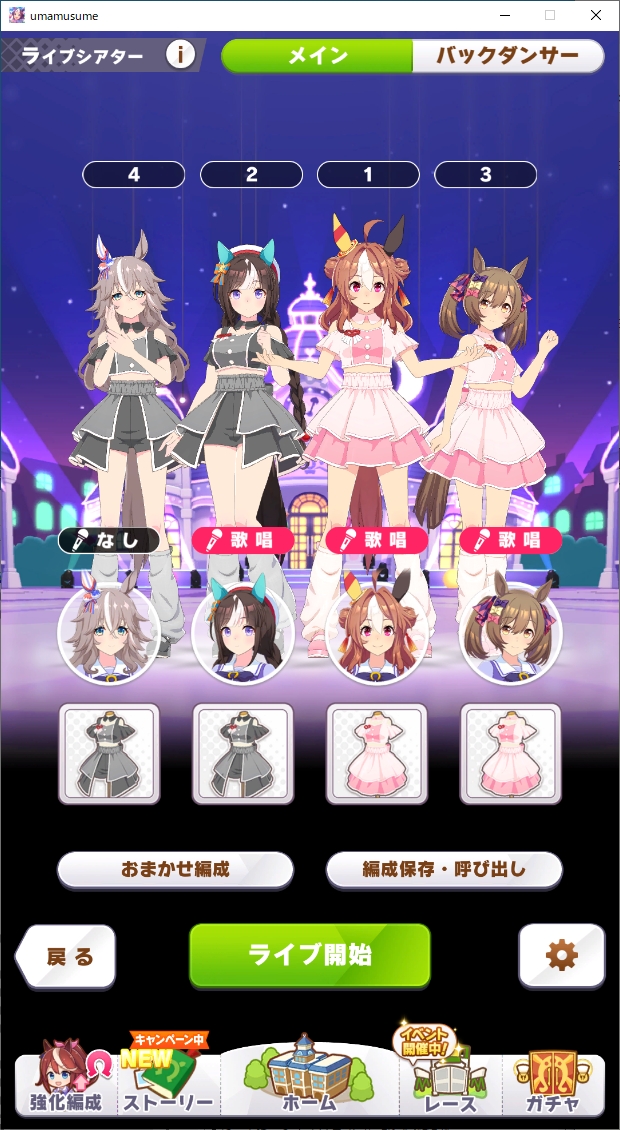Image resolution: width=620 pixels, height=1130 pixels.
Task: Select the gray outfit for position 4
Action: pos(109,754)
